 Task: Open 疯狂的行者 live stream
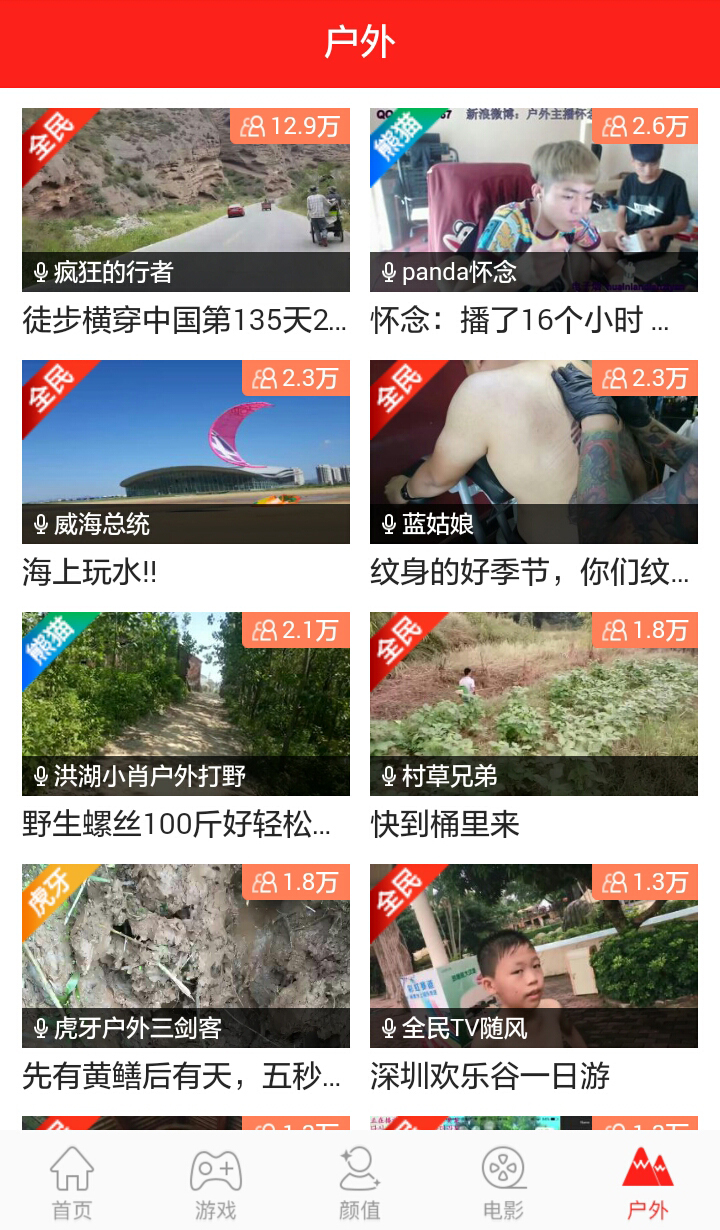pyautogui.click(x=186, y=200)
